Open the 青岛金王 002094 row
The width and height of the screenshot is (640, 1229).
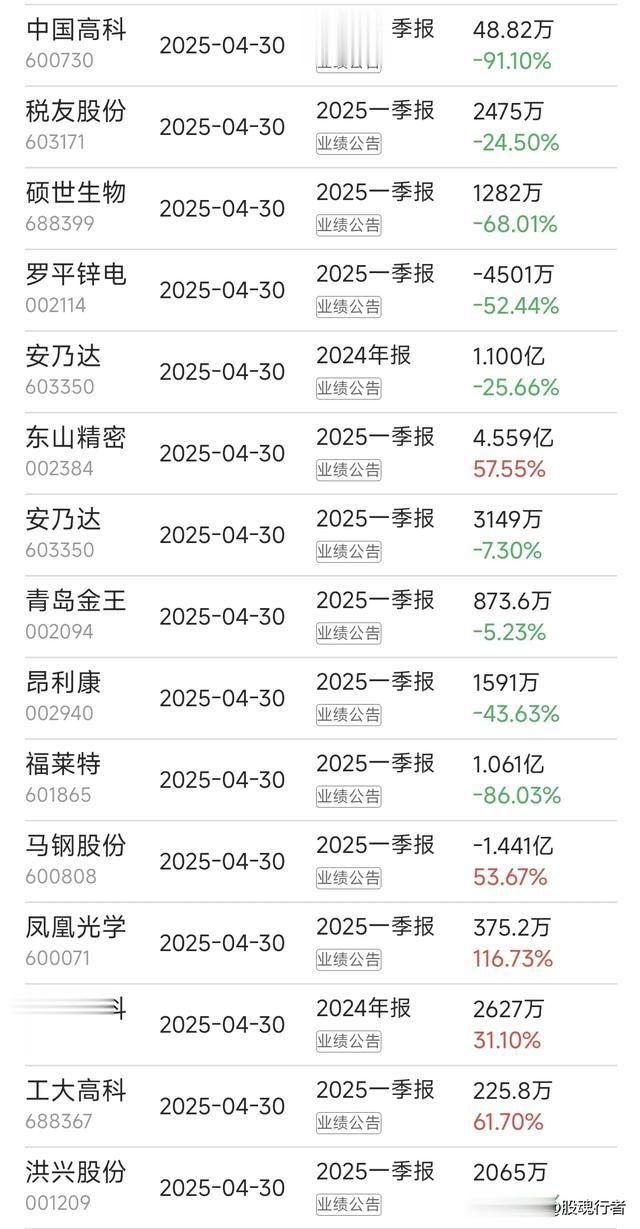point(320,616)
